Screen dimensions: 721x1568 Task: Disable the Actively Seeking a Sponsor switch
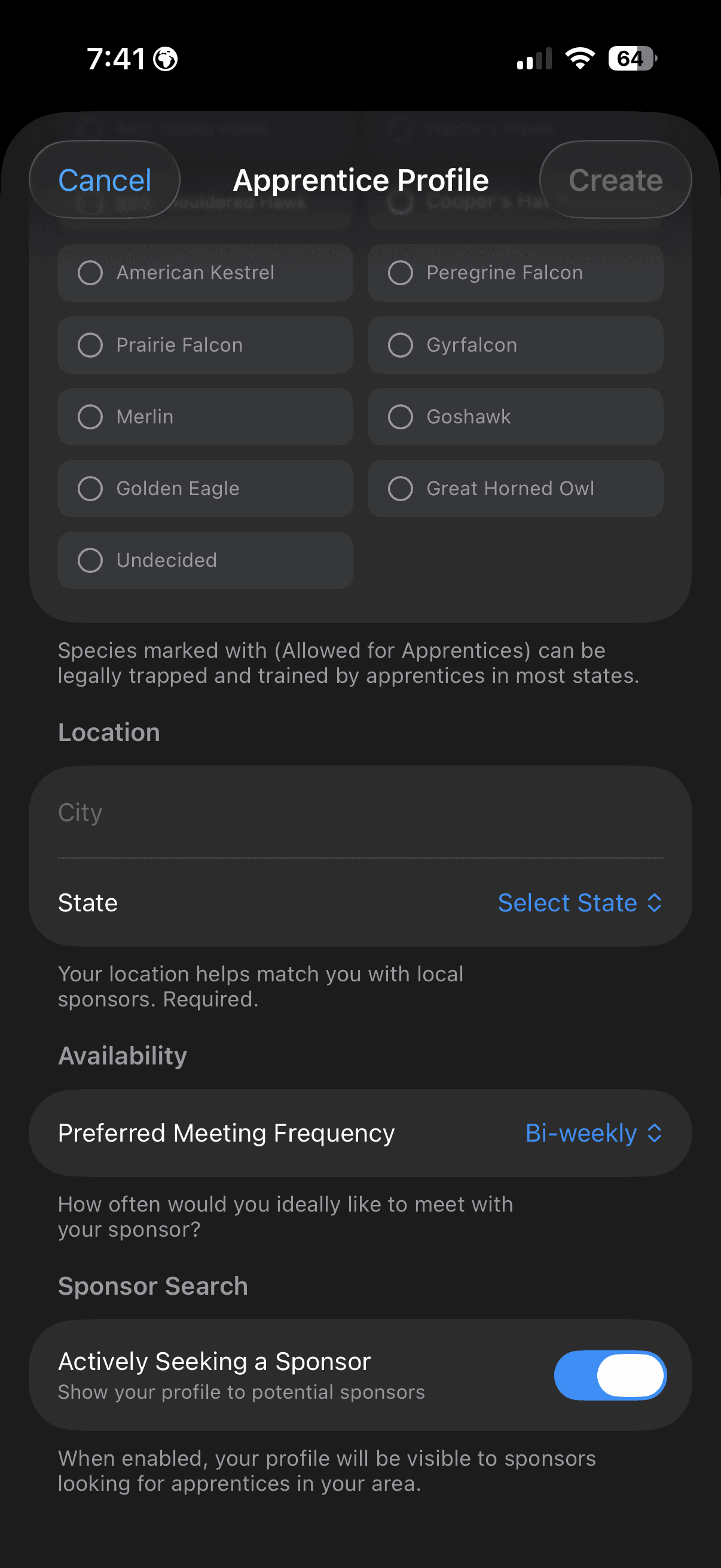610,1375
